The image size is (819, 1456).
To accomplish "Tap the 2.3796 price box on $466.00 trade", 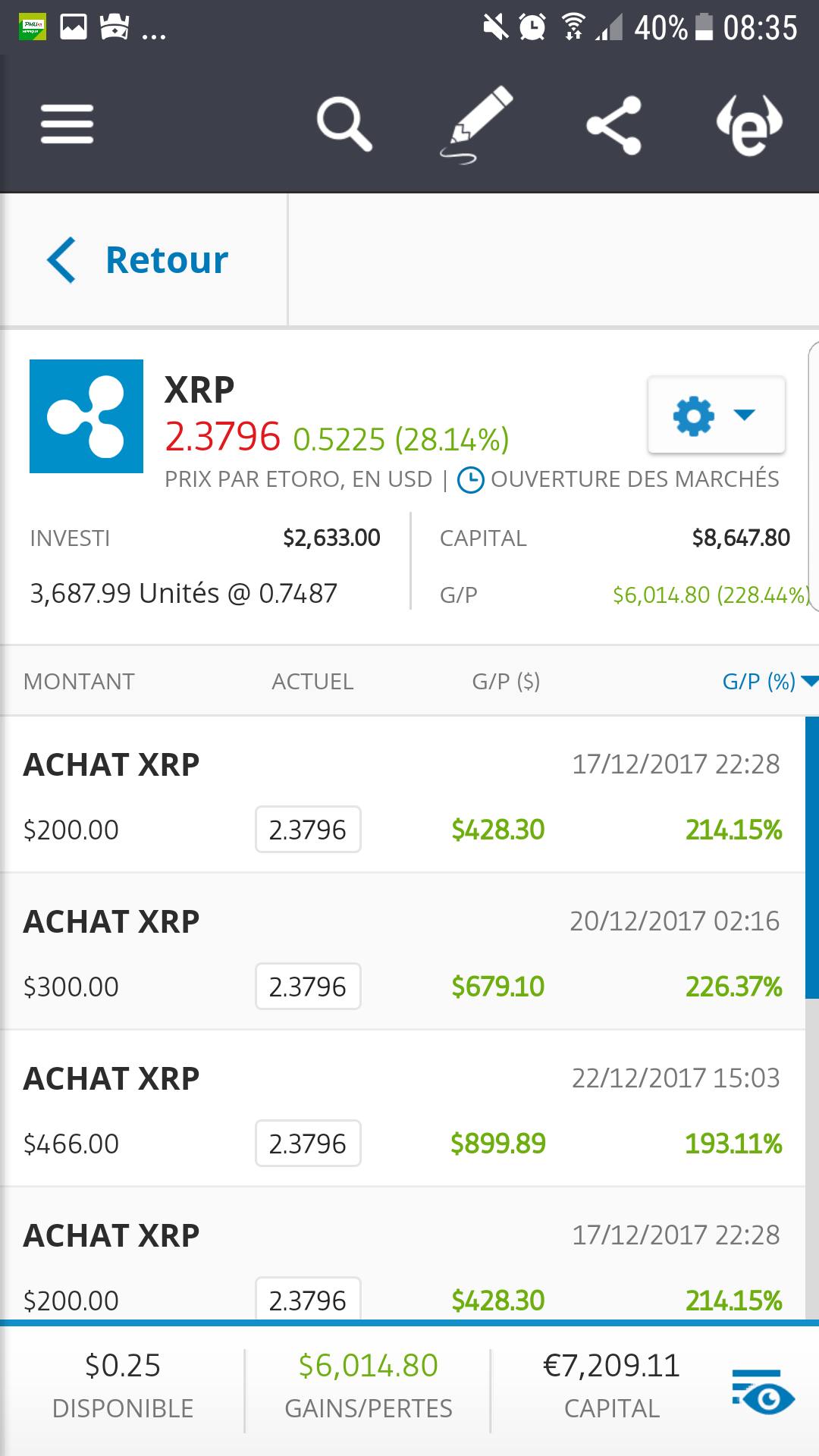I will (x=308, y=1144).
